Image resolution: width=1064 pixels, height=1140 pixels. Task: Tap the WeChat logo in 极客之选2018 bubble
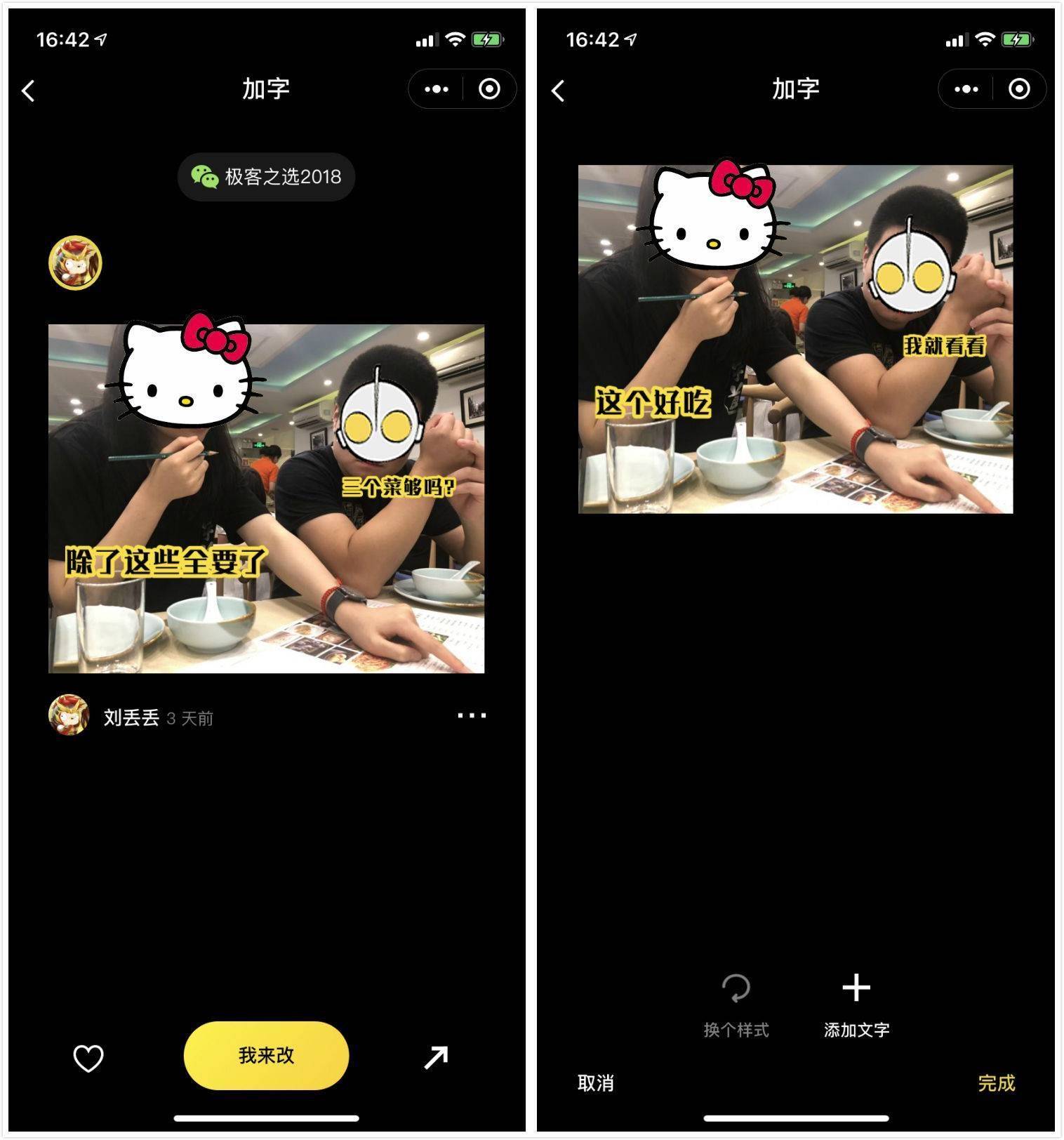click(206, 176)
